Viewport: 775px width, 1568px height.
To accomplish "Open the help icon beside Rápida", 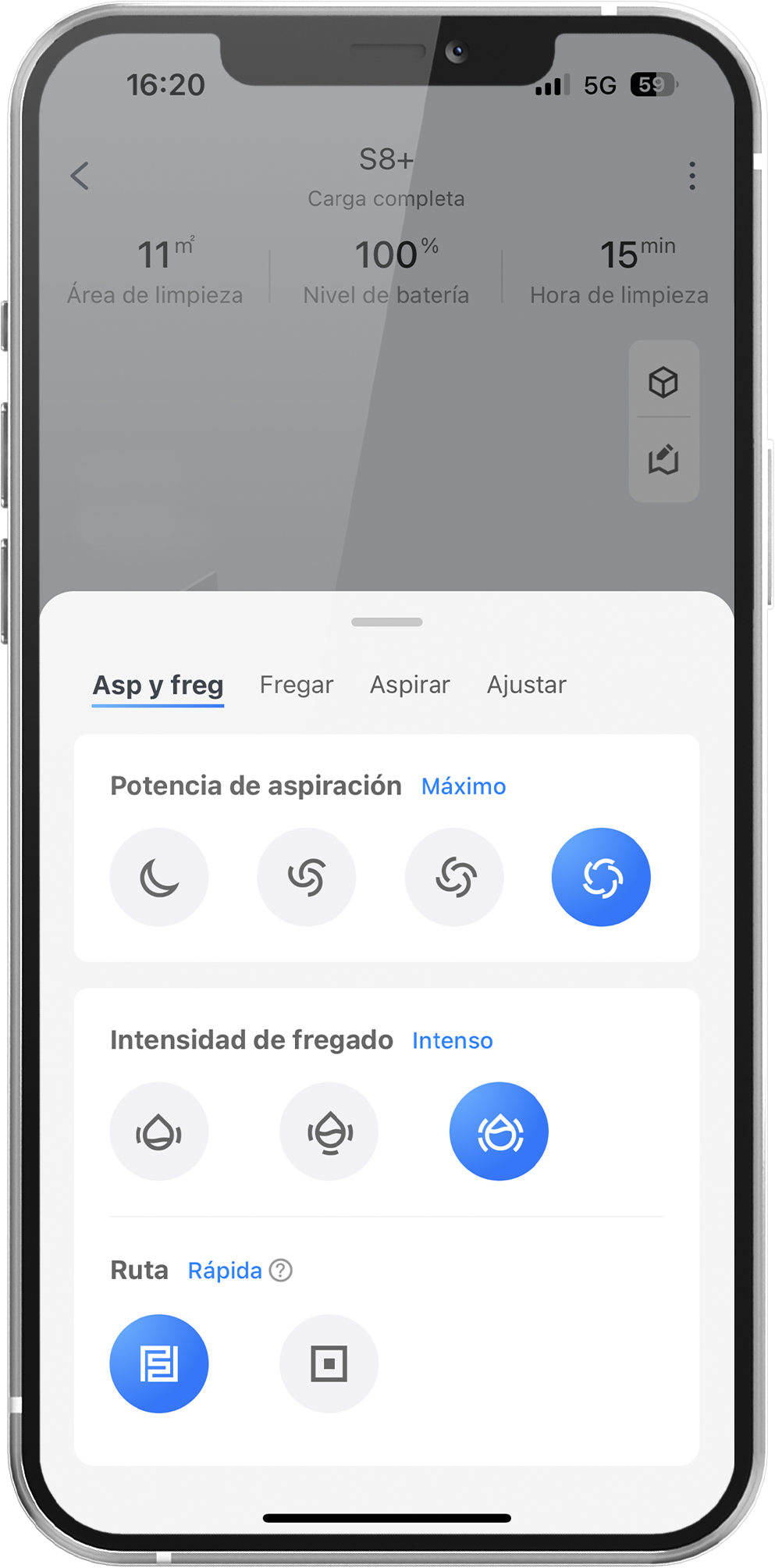I will (281, 1270).
